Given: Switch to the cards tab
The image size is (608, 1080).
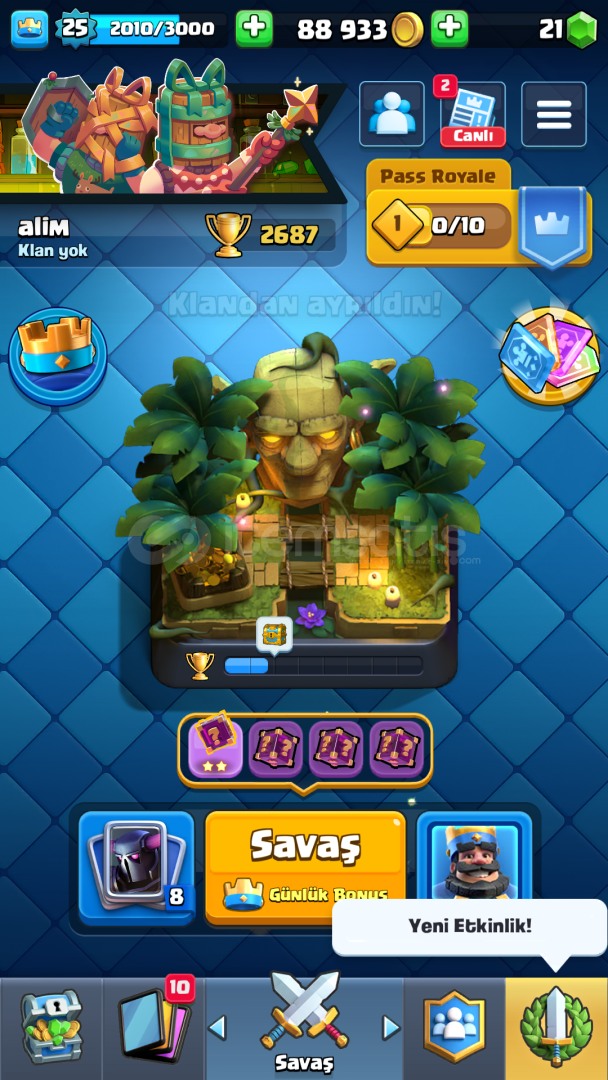Looking at the screenshot, I should tap(154, 1026).
